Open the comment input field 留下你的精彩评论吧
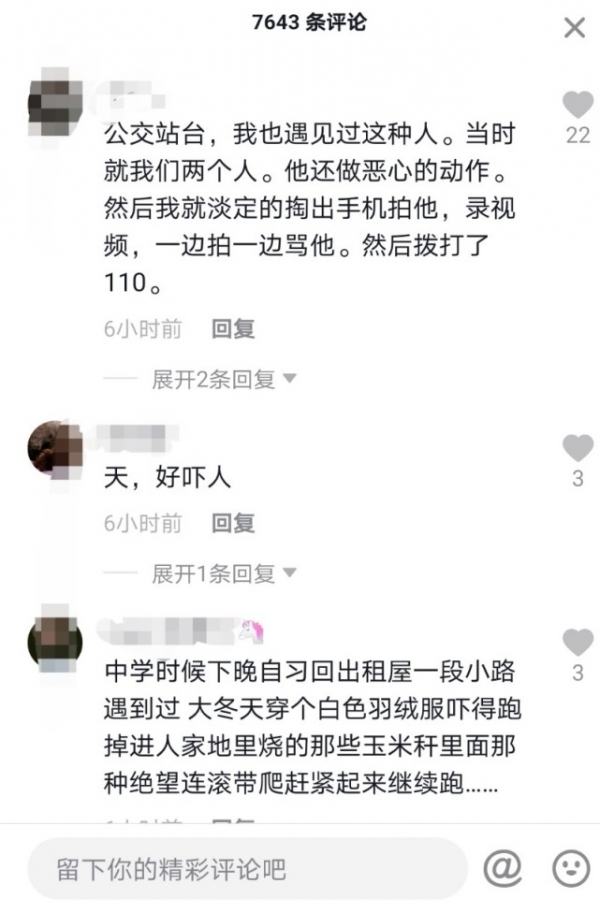 click(x=247, y=869)
